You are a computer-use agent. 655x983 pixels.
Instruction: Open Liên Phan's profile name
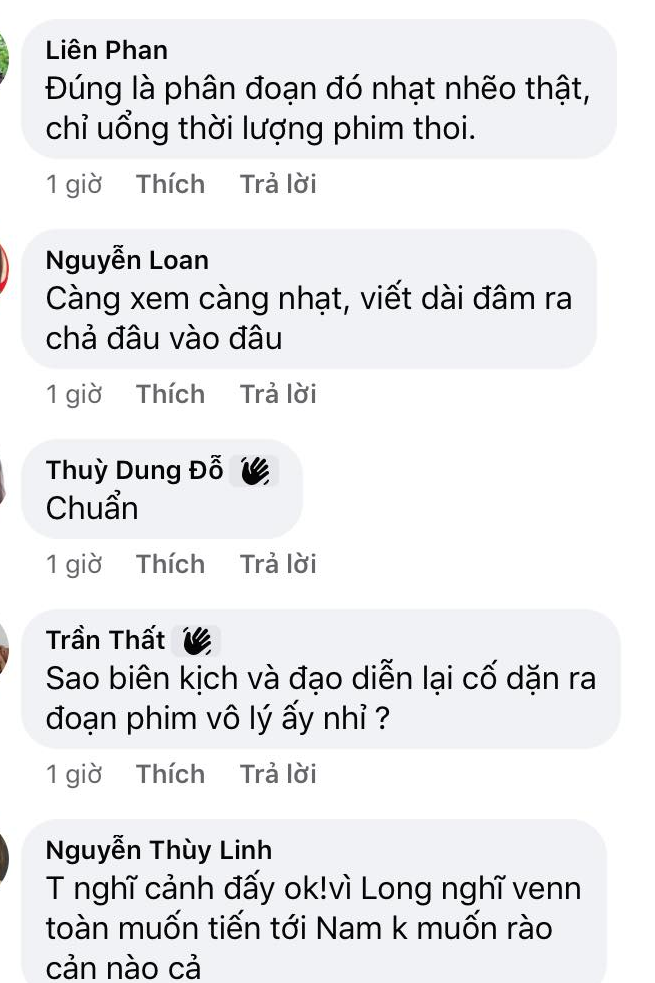pos(107,50)
